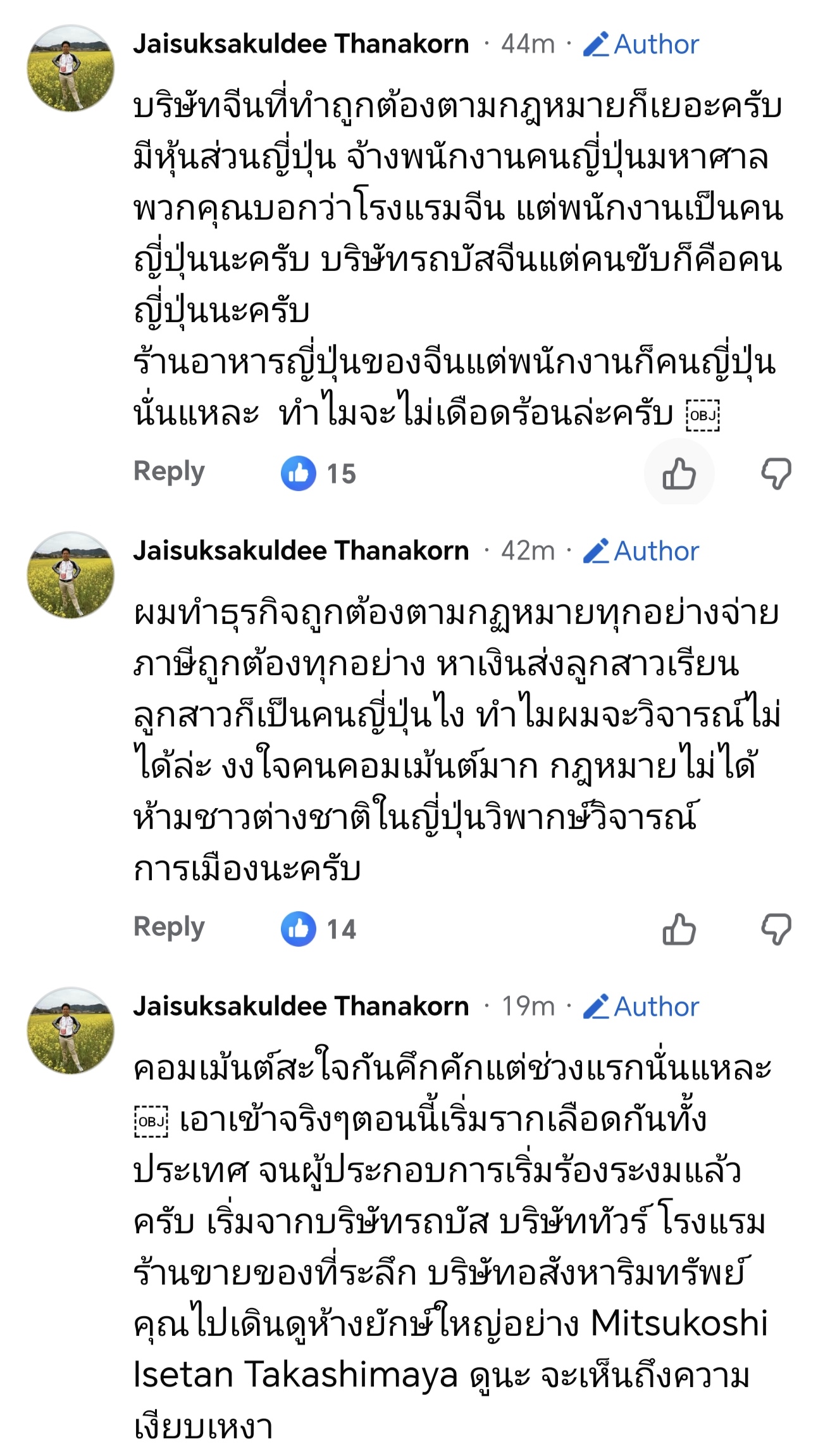Open the commenter's avatar on the 42m comment
Screen dimensions: 830x1456
pyautogui.click(x=70, y=575)
